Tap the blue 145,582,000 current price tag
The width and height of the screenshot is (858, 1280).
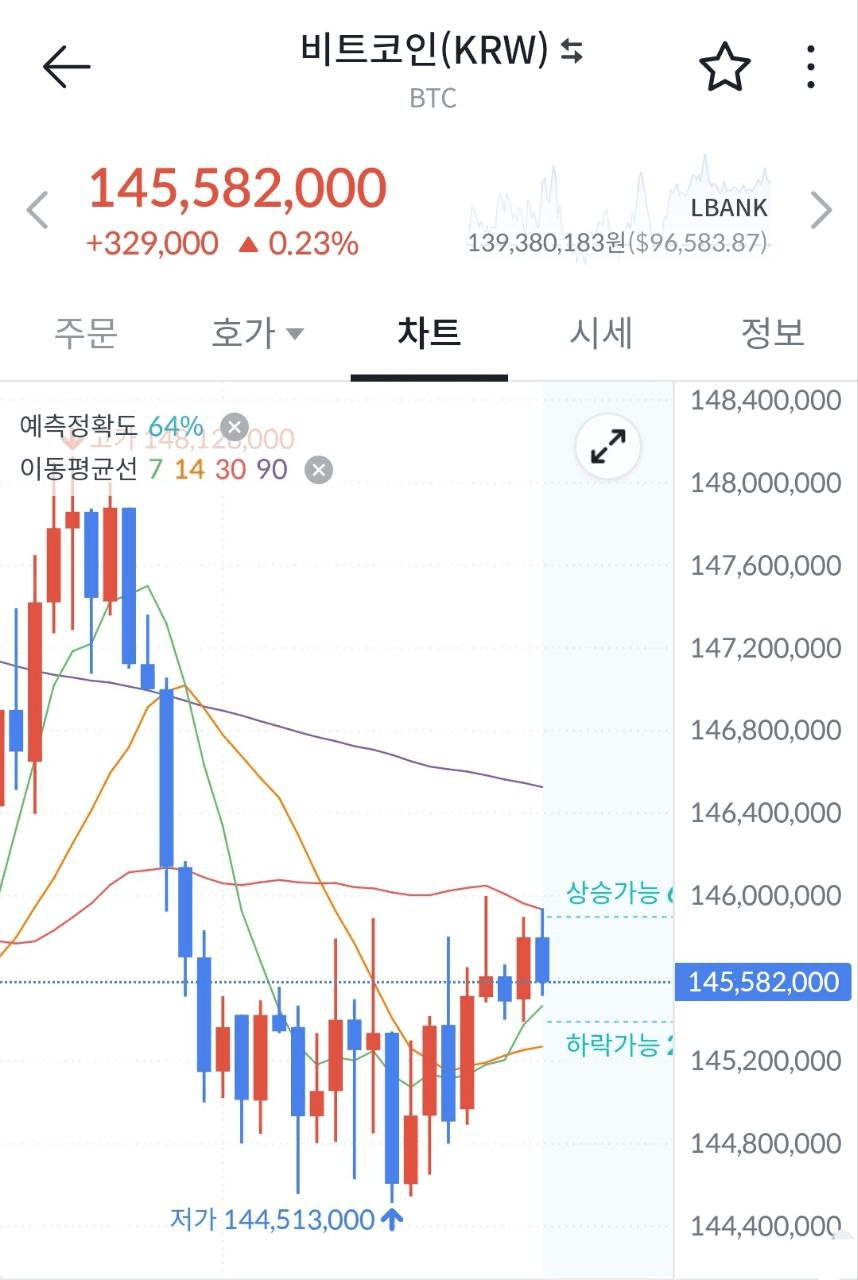tap(763, 983)
